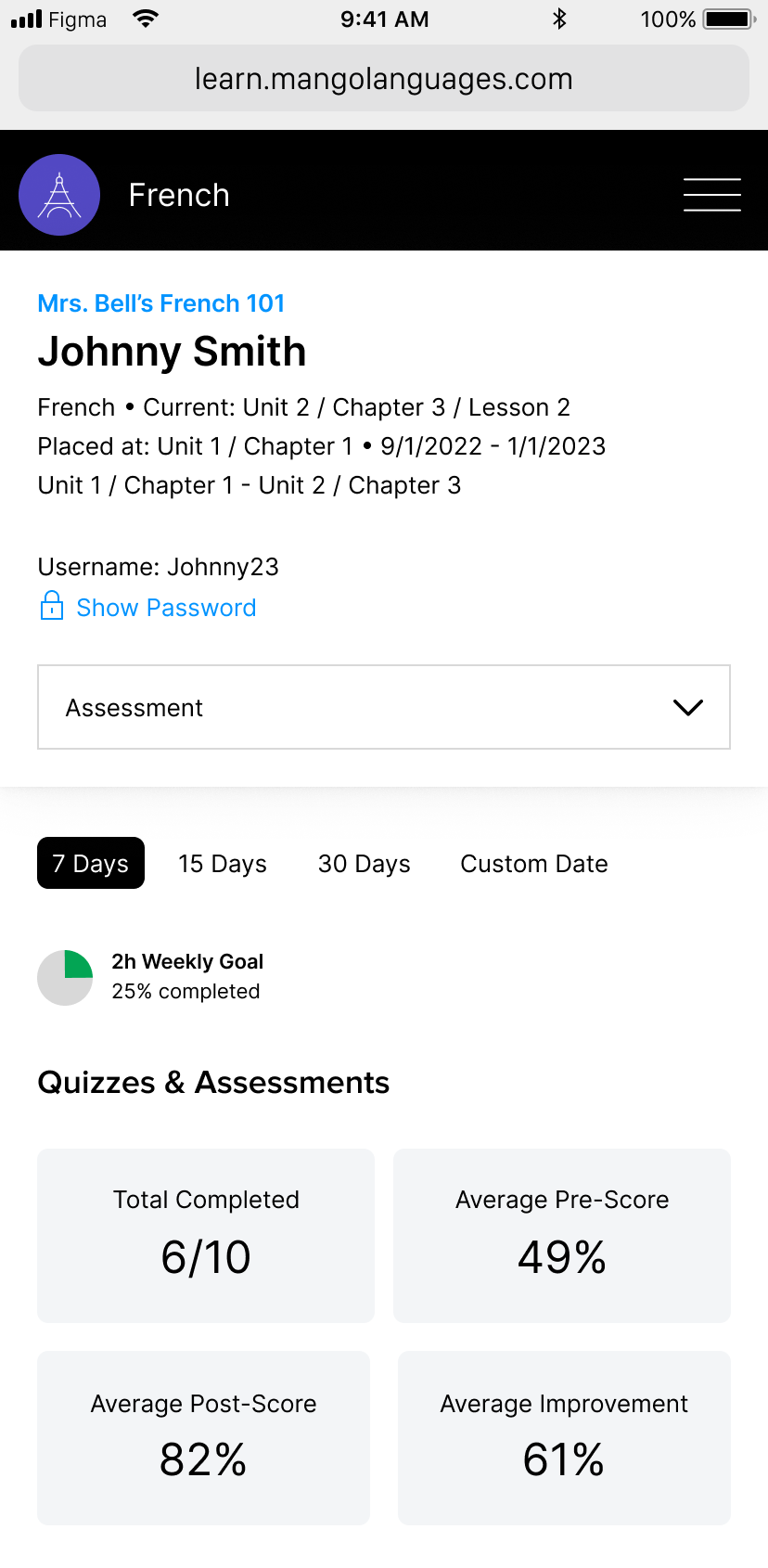
Task: Click the Eiffel Tower French course icon
Action: [58, 195]
